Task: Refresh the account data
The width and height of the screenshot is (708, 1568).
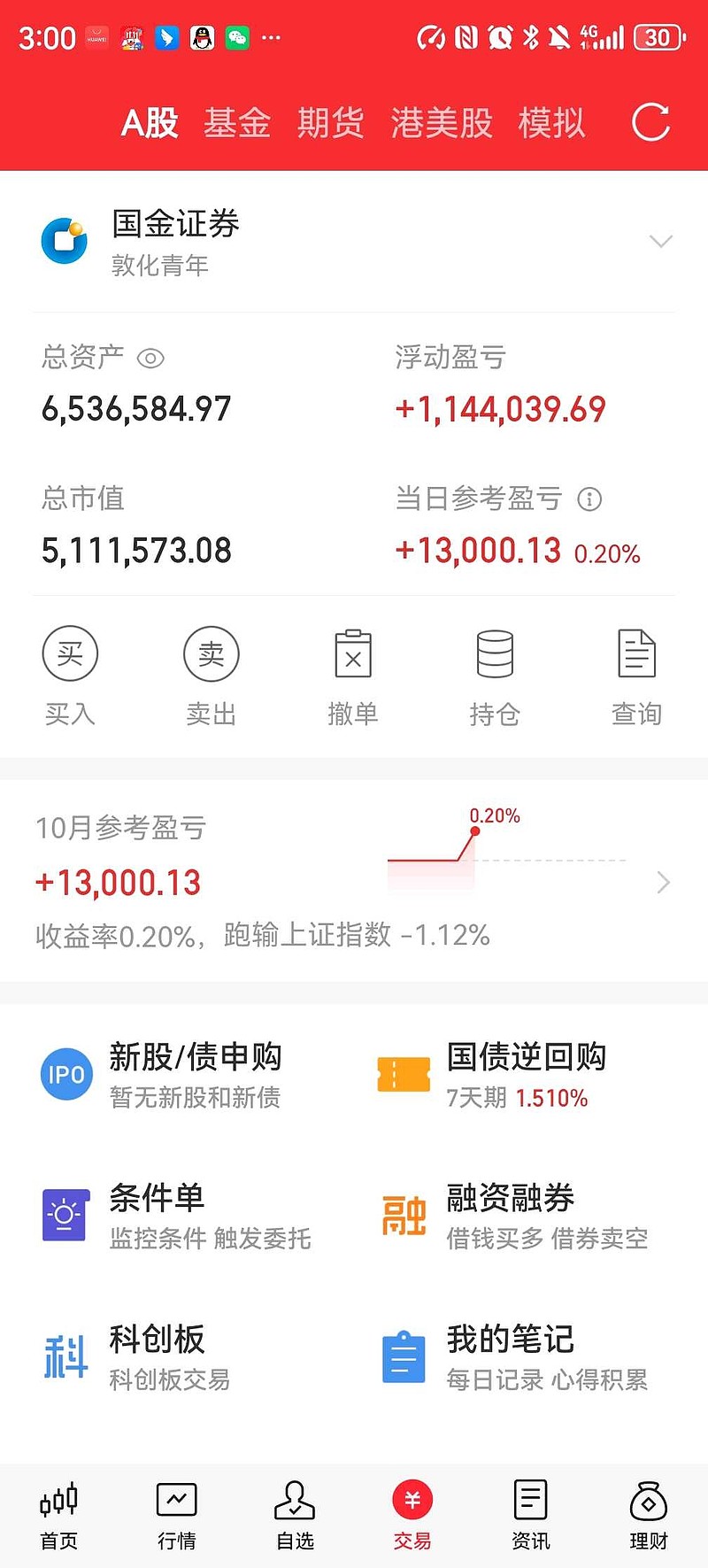Action: pyautogui.click(x=650, y=122)
